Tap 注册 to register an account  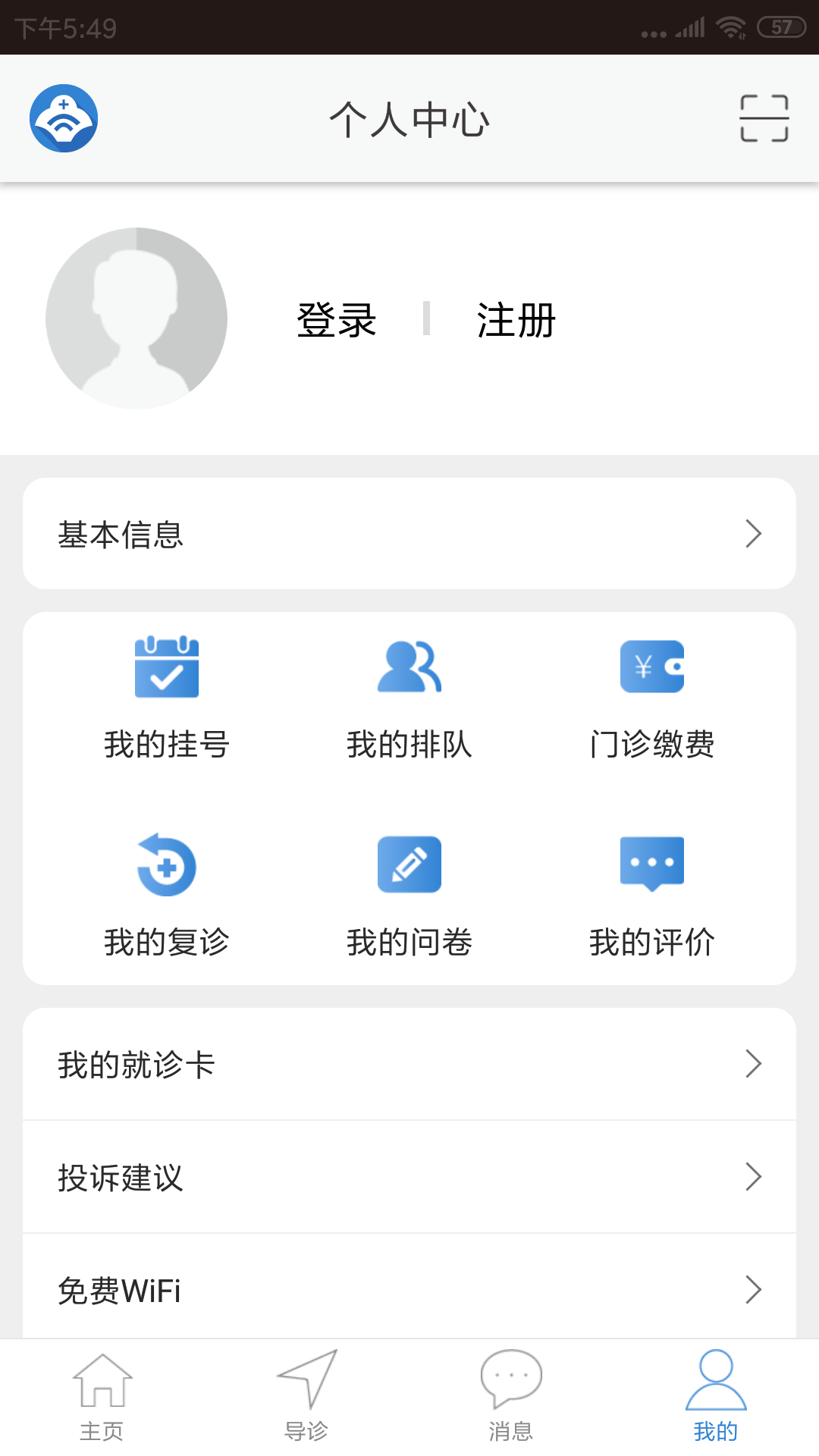516,319
